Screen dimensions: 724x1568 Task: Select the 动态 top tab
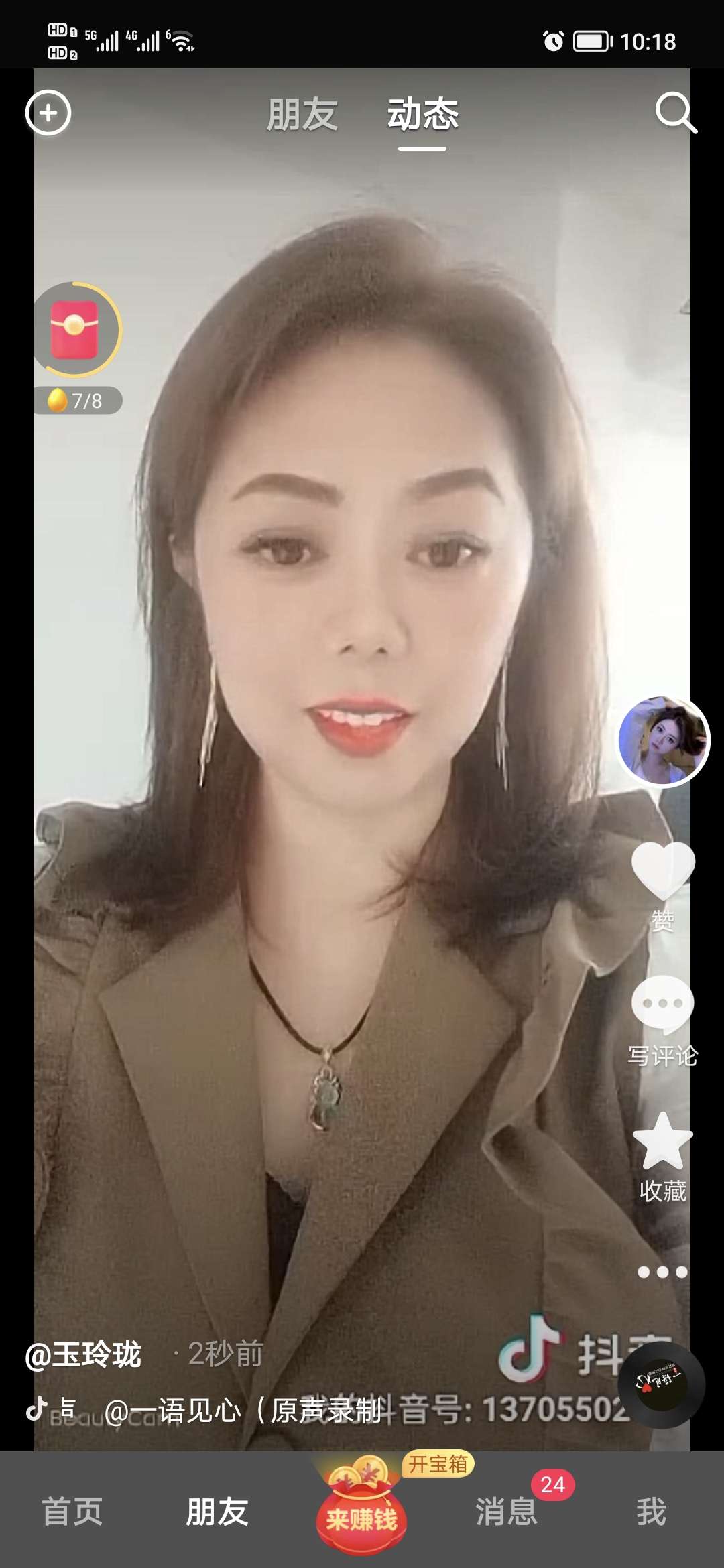coord(423,115)
